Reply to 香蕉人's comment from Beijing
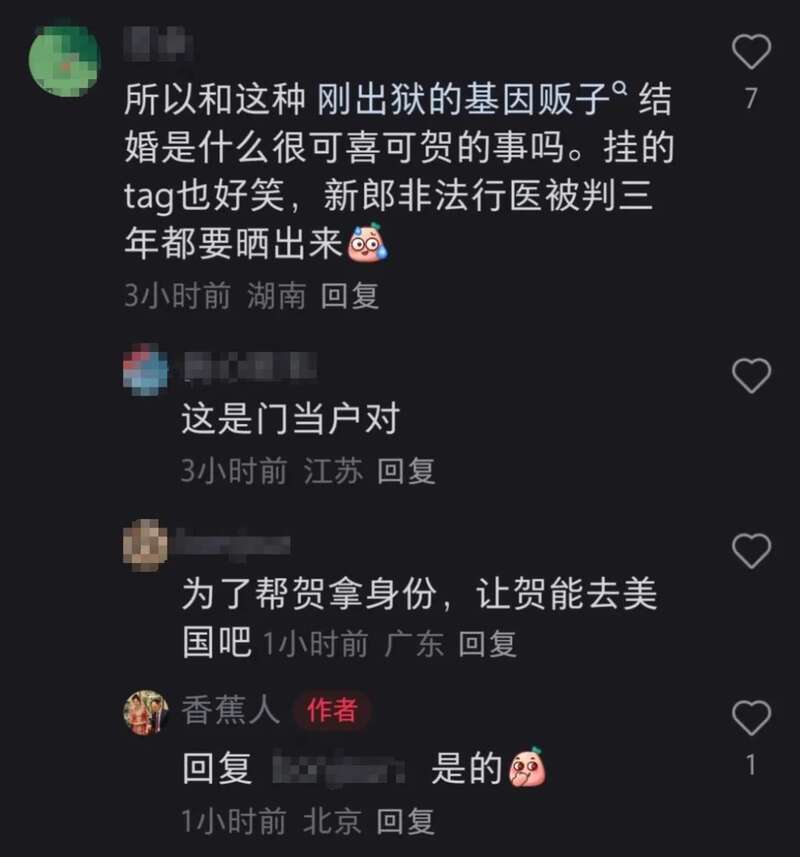 click(406, 822)
